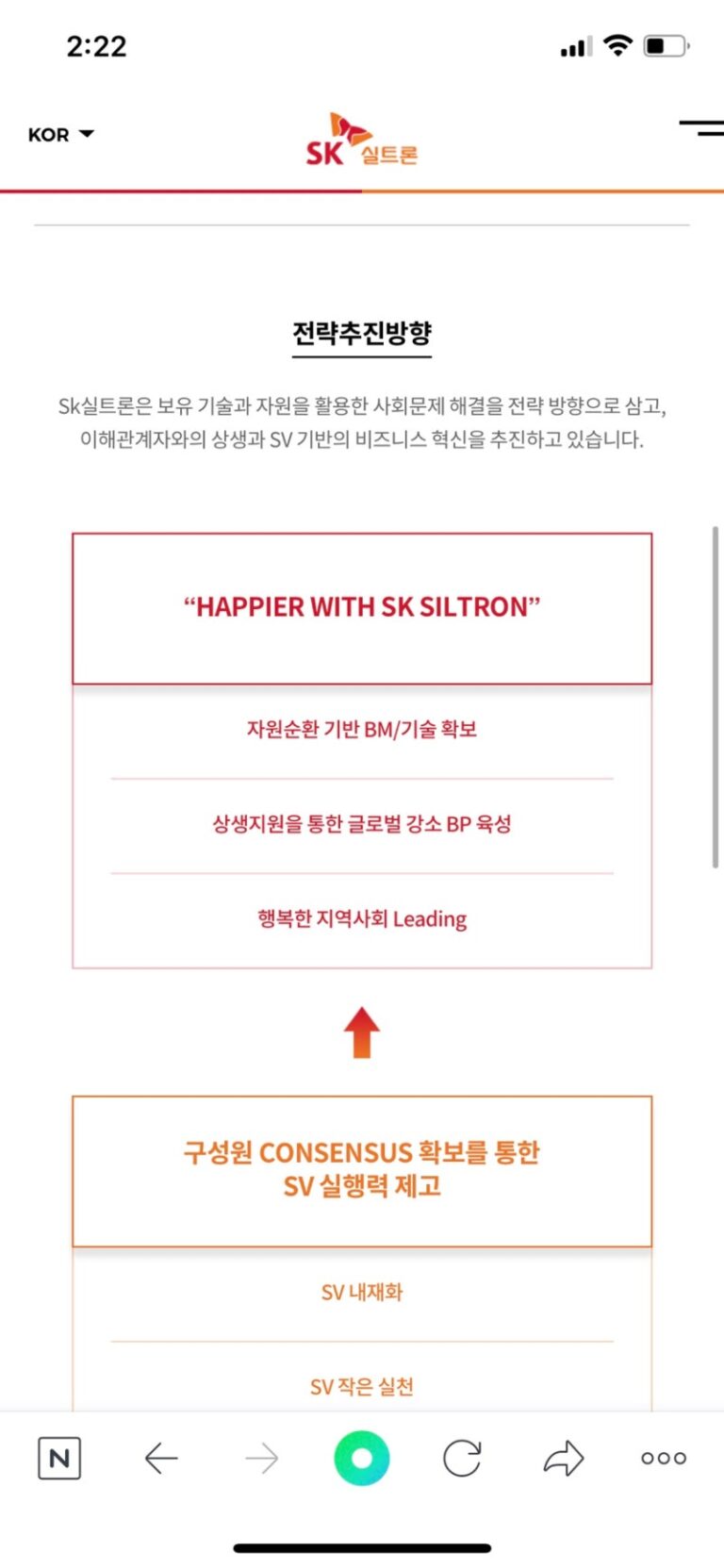This screenshot has width=724, height=1568.
Task: Go to SK Siltron home via logo
Action: 361,140
